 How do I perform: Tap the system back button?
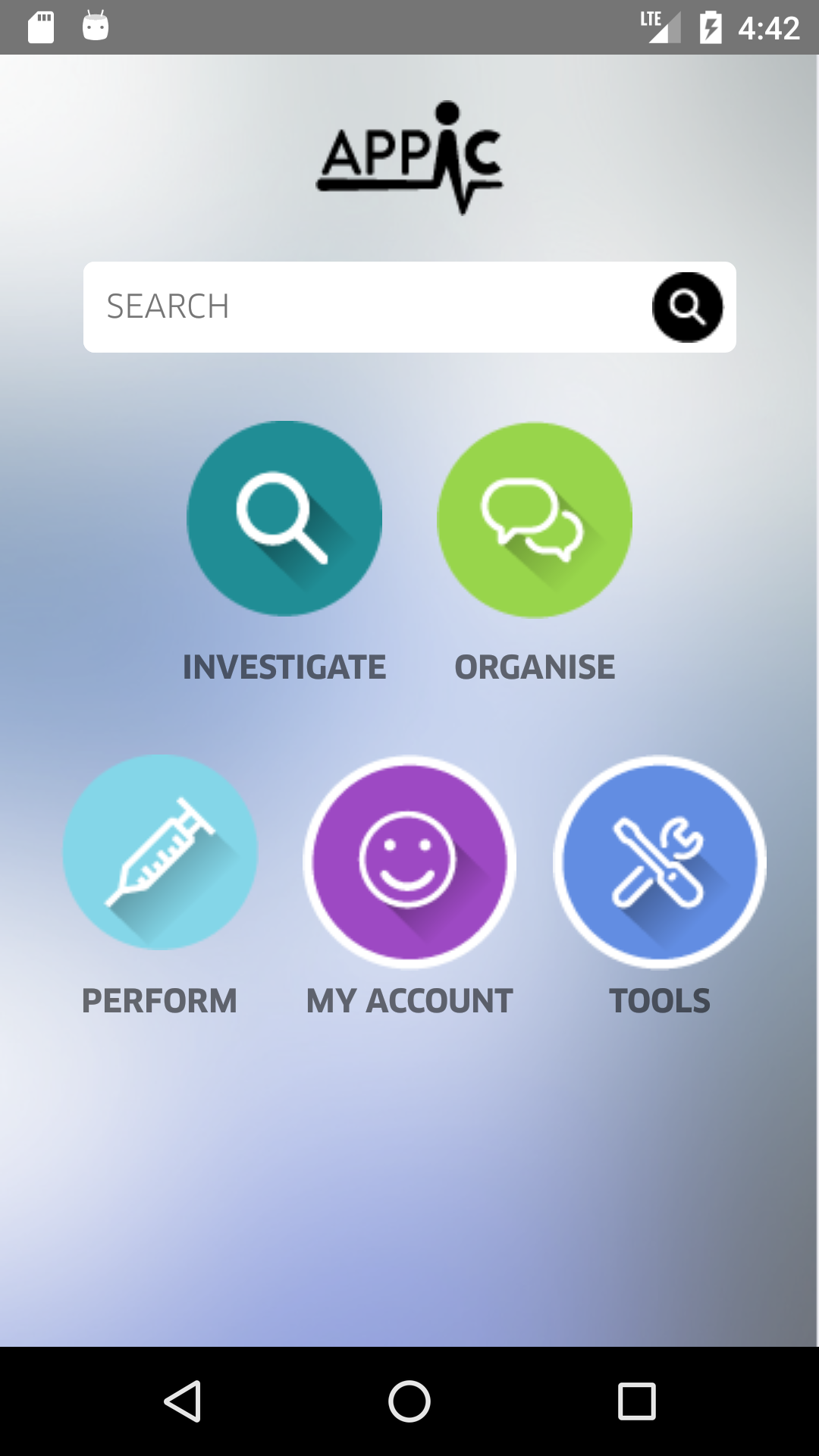coord(183,1401)
